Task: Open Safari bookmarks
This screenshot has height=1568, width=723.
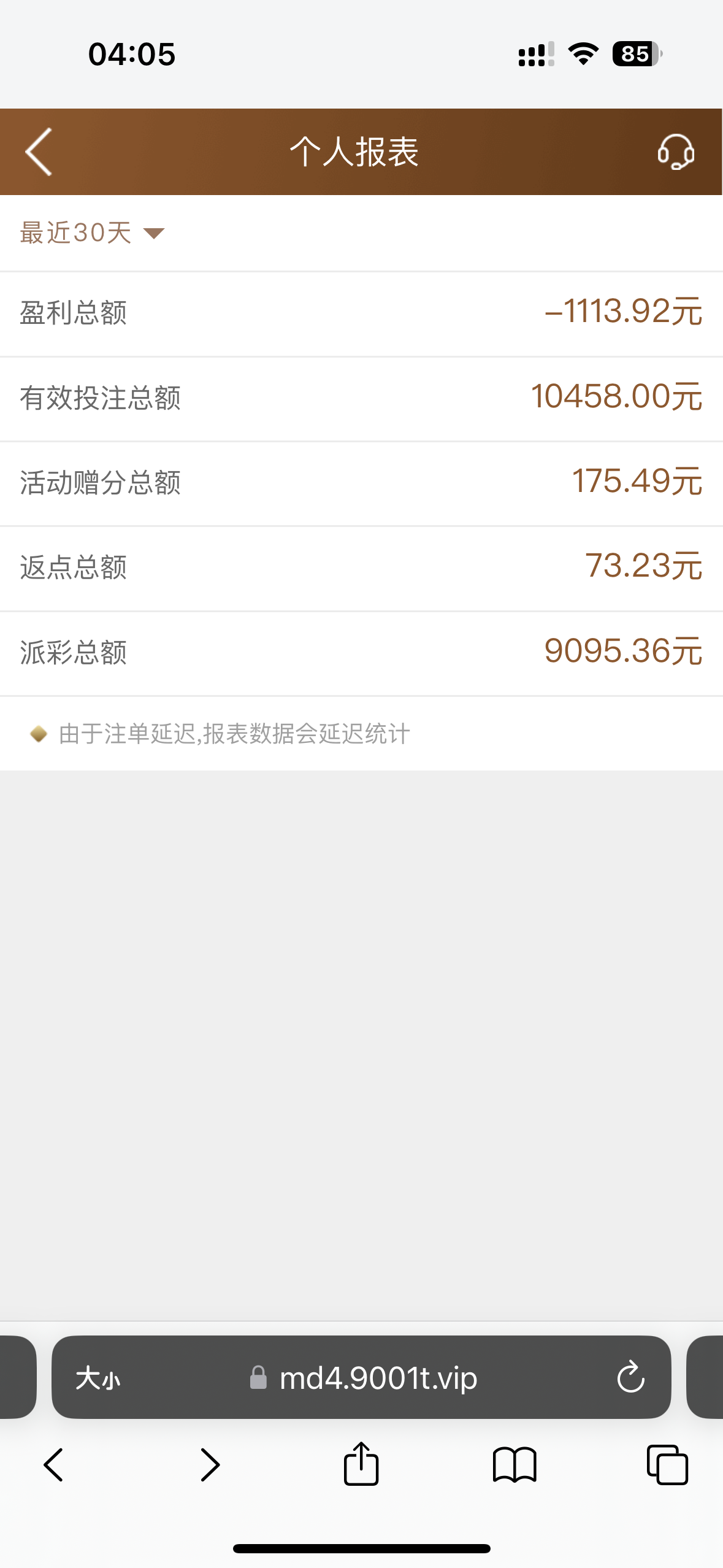Action: (515, 1465)
